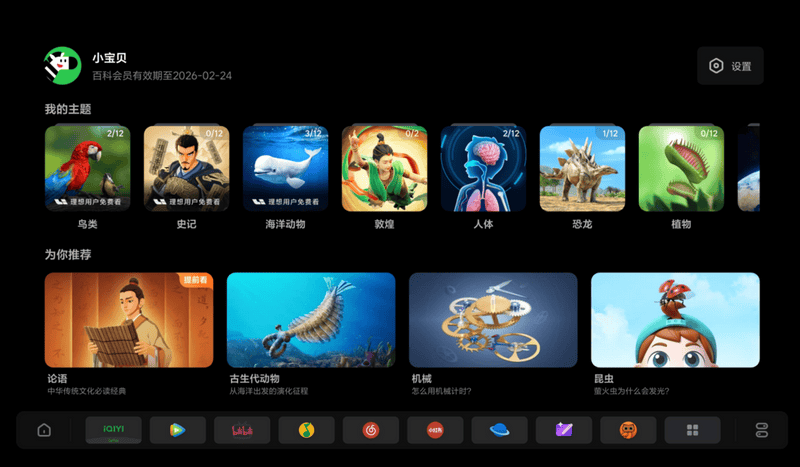The image size is (800, 467).
Task: Launch bilibili from the dock
Action: click(242, 430)
